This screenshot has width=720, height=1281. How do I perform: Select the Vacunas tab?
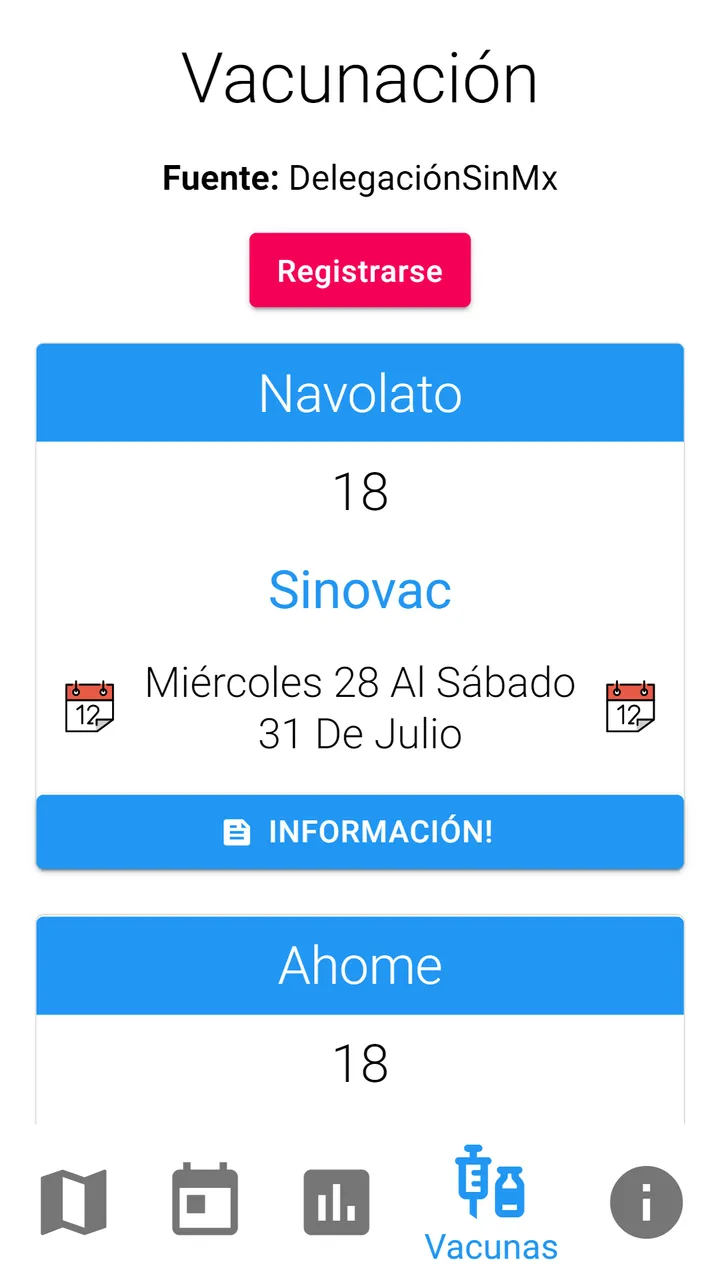(x=491, y=1205)
